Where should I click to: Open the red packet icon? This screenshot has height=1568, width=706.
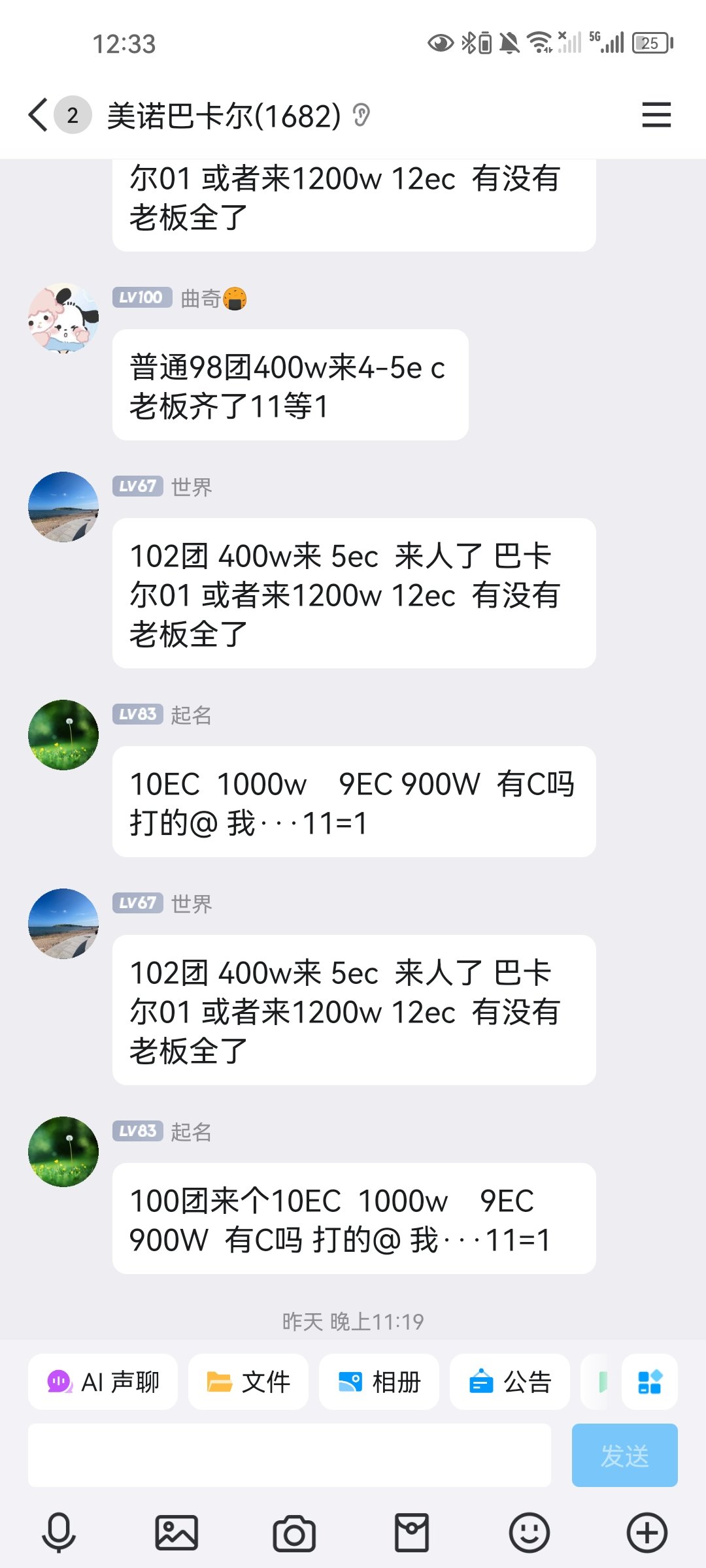(412, 1532)
